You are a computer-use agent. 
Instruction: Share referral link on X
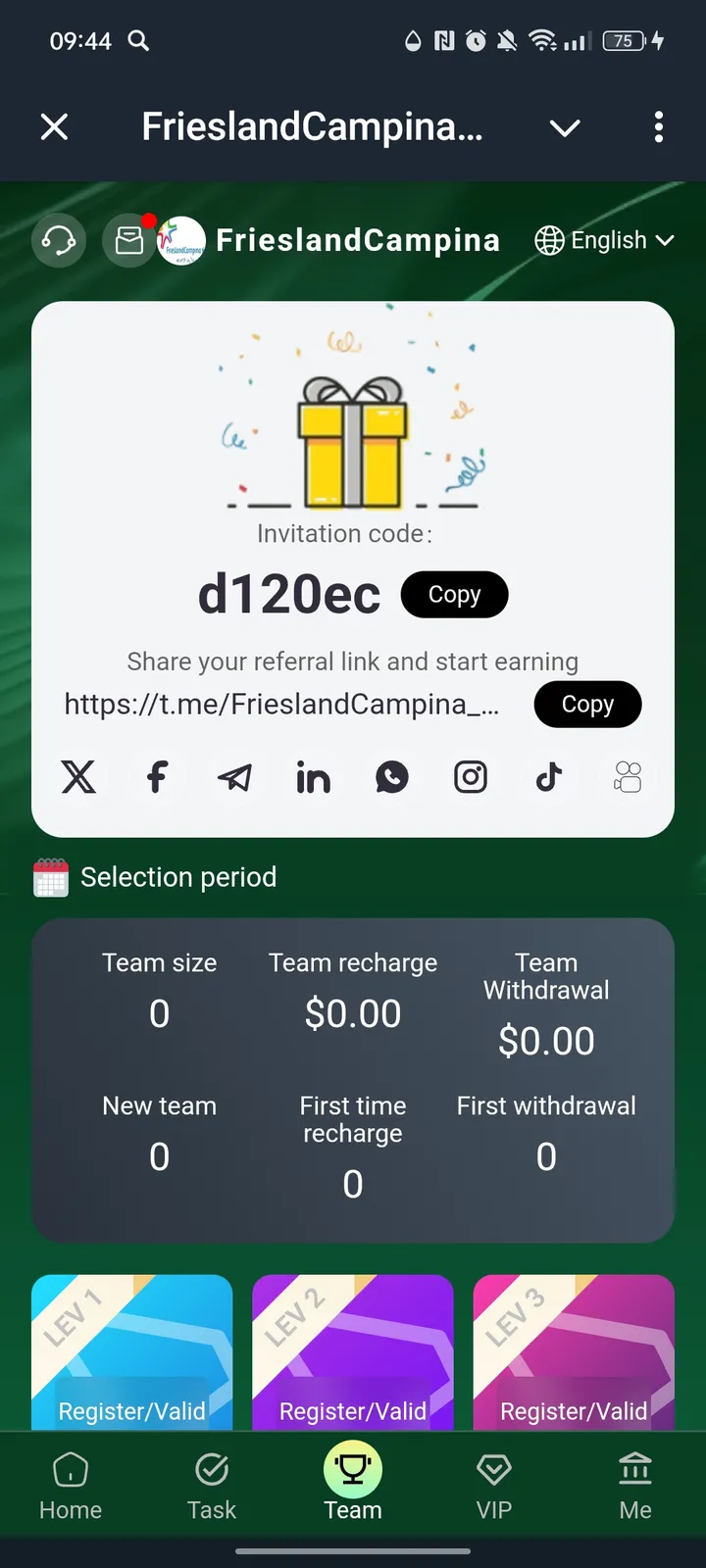pyautogui.click(x=78, y=777)
